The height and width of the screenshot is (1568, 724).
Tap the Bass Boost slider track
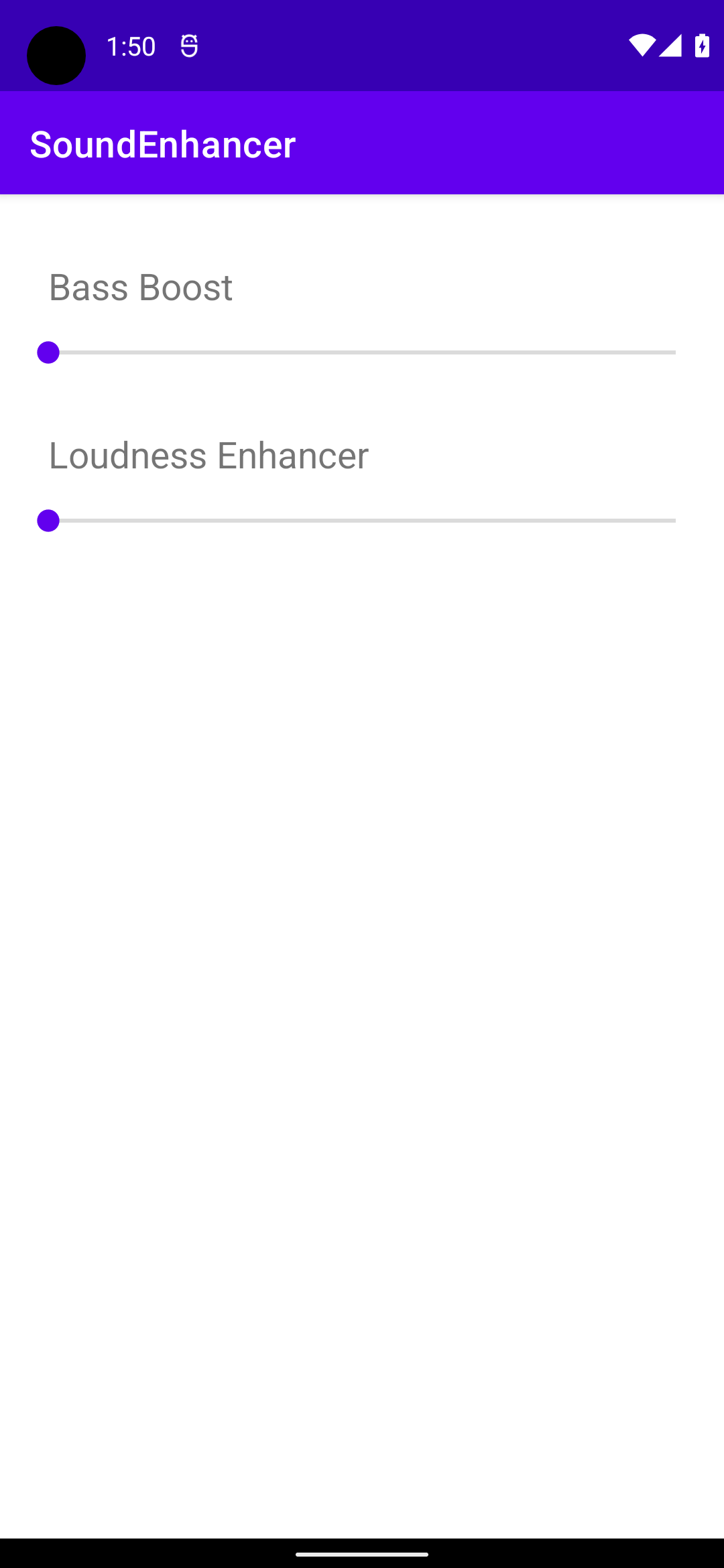[x=362, y=352]
